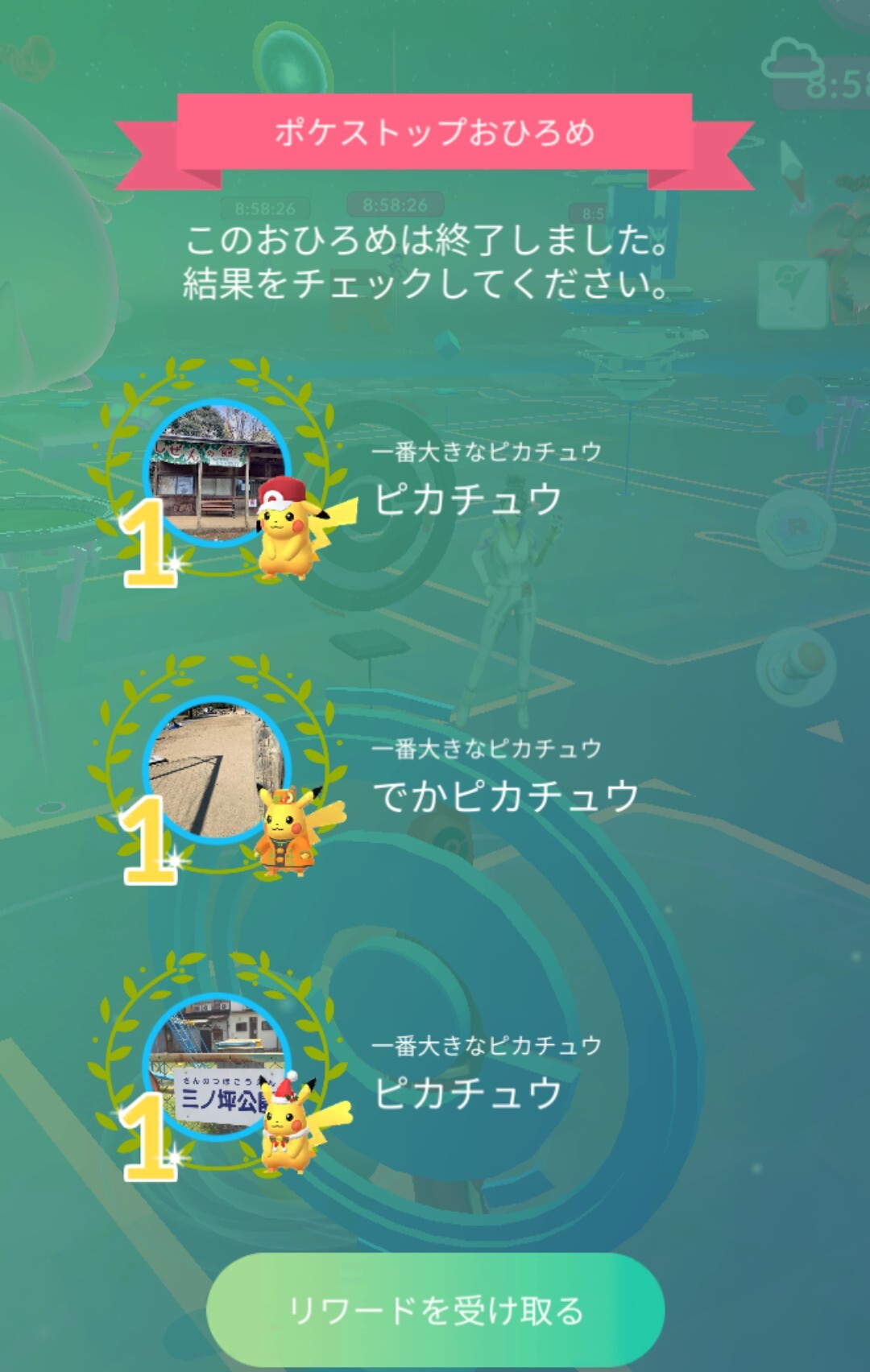Screen dimensions: 870x1372
Task: Open the でかピカチュウ showcase result
Action: (217, 771)
